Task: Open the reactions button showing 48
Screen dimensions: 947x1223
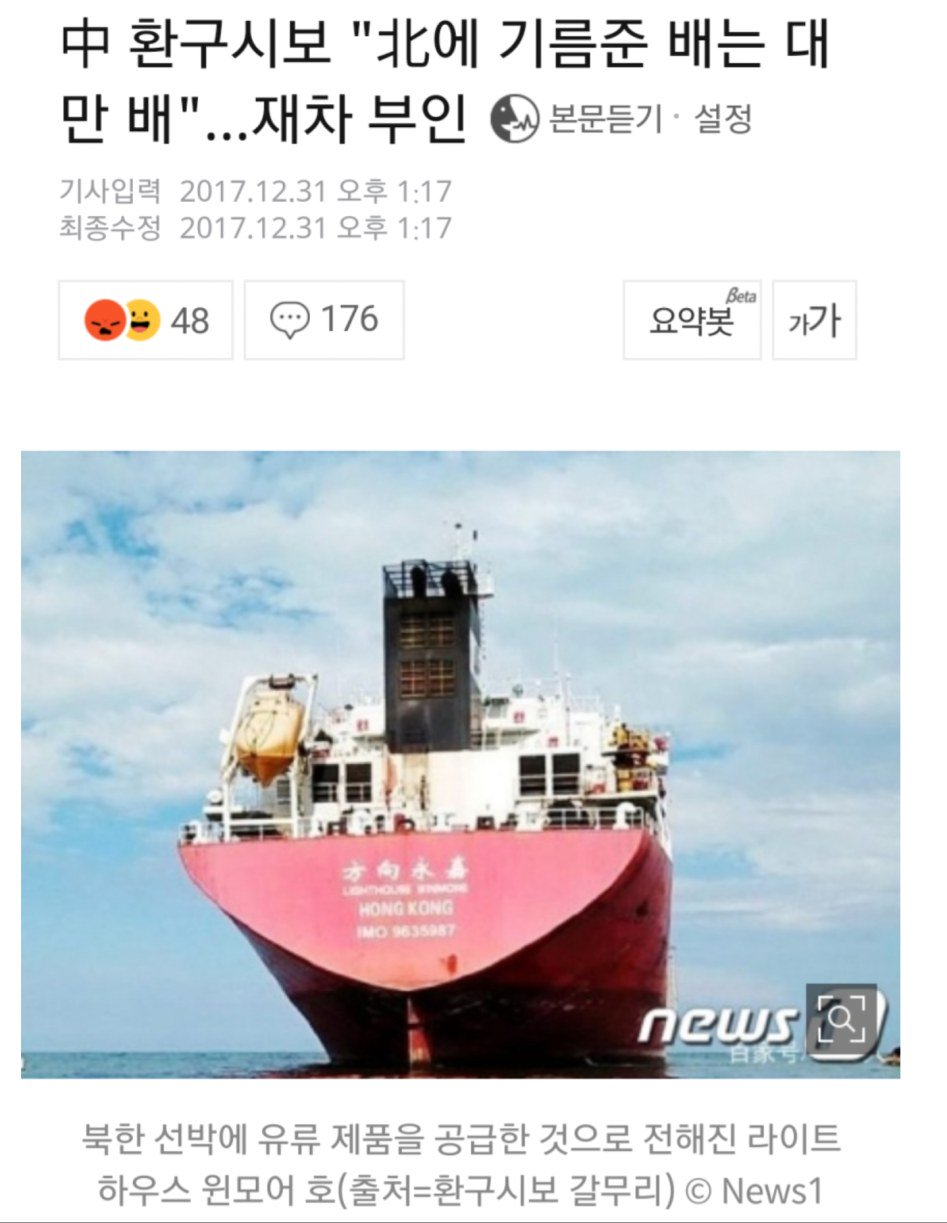Action: pyautogui.click(x=146, y=320)
